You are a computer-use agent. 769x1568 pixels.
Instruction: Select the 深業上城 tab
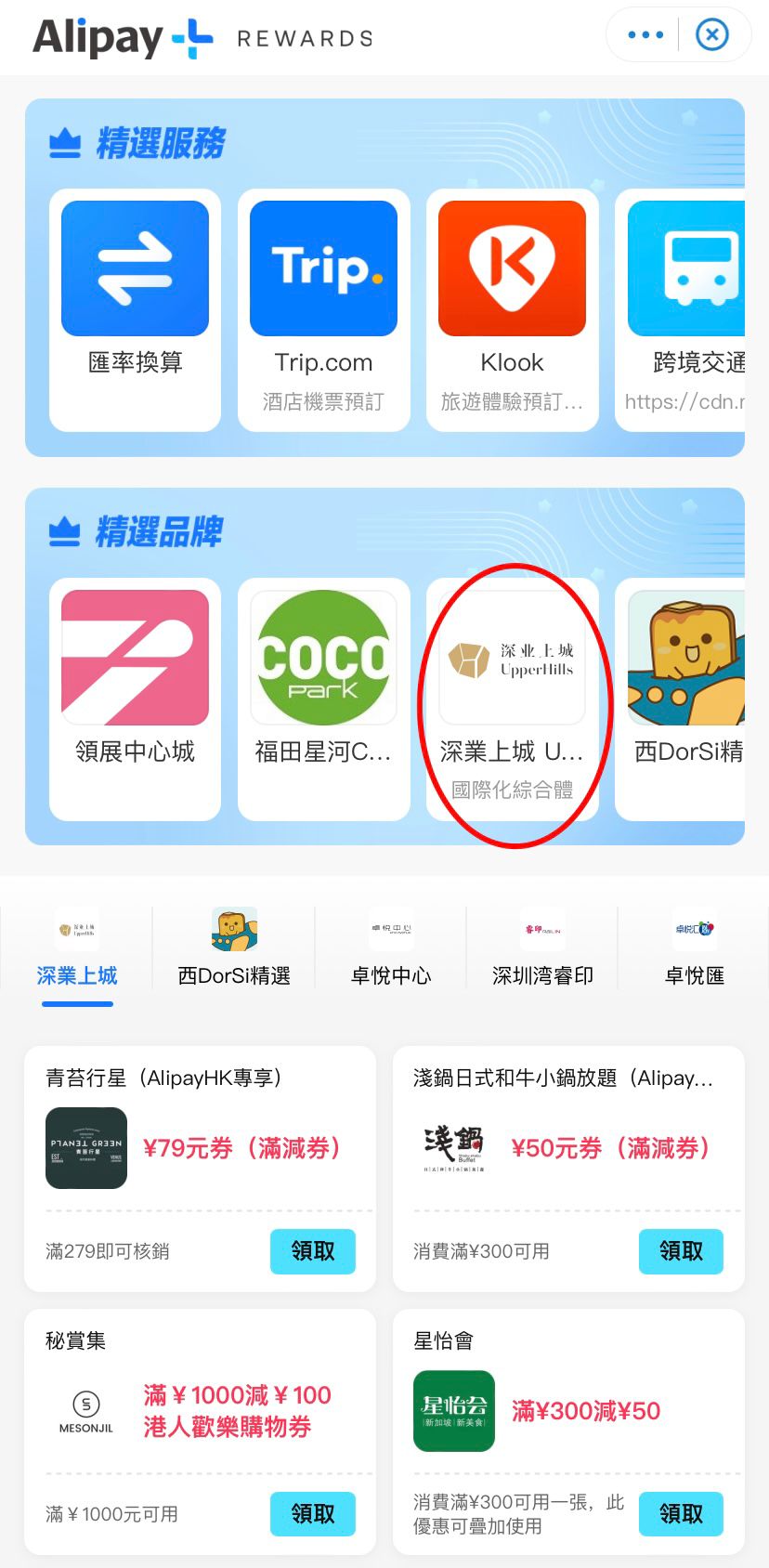point(77,950)
